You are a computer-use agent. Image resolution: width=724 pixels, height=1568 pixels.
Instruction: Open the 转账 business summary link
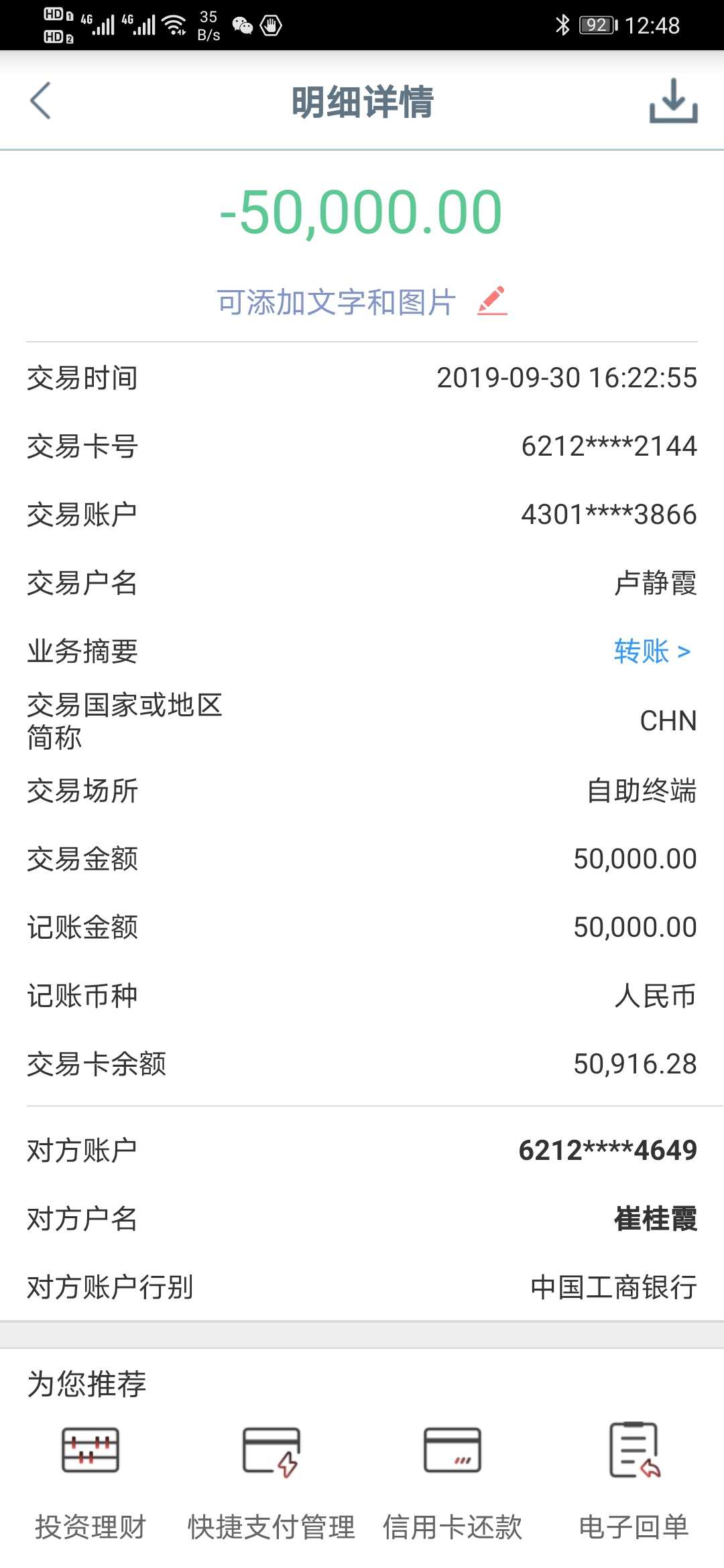(652, 651)
